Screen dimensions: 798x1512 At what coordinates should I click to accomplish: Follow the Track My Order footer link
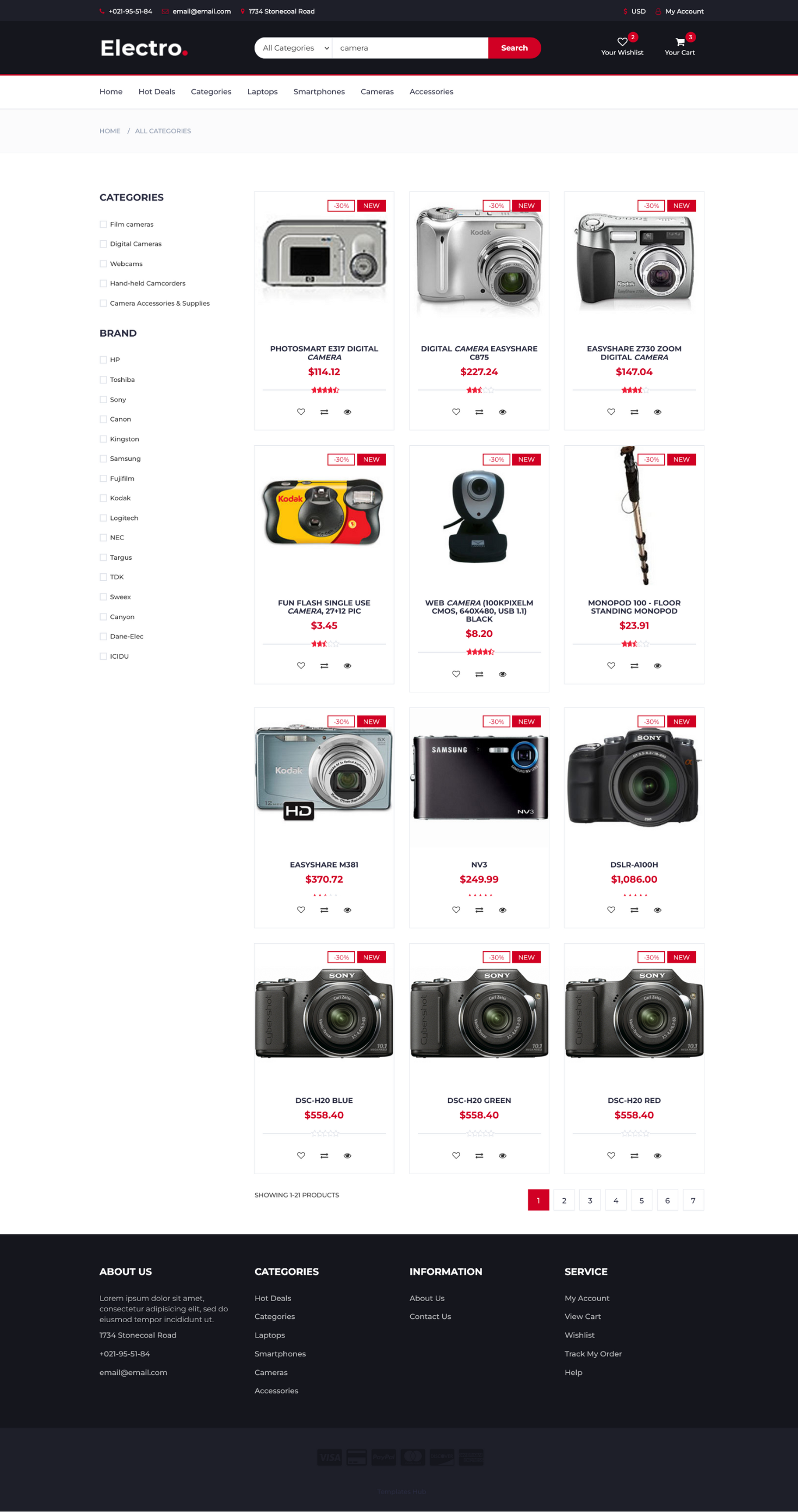tap(592, 1354)
